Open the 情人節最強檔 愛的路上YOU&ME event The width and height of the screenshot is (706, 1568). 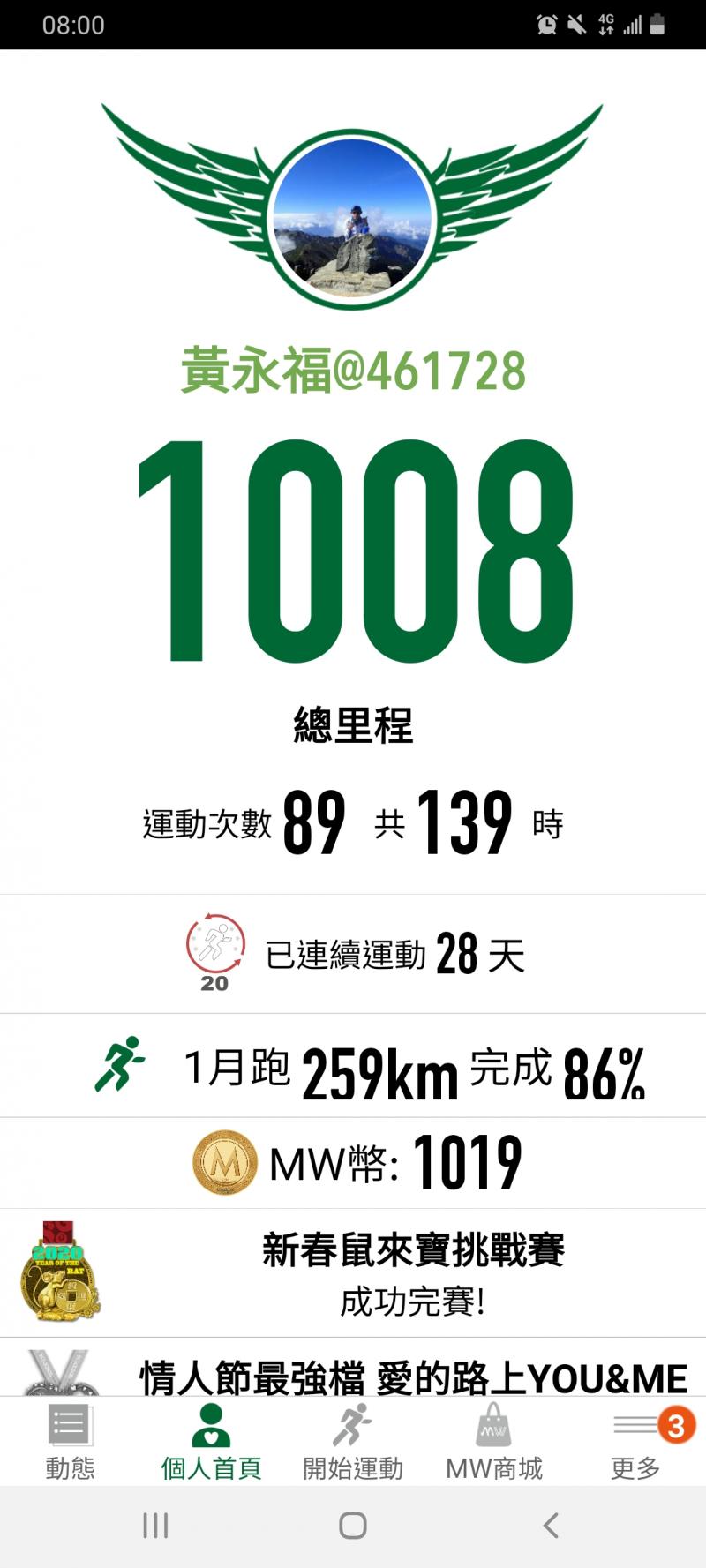tap(413, 1376)
